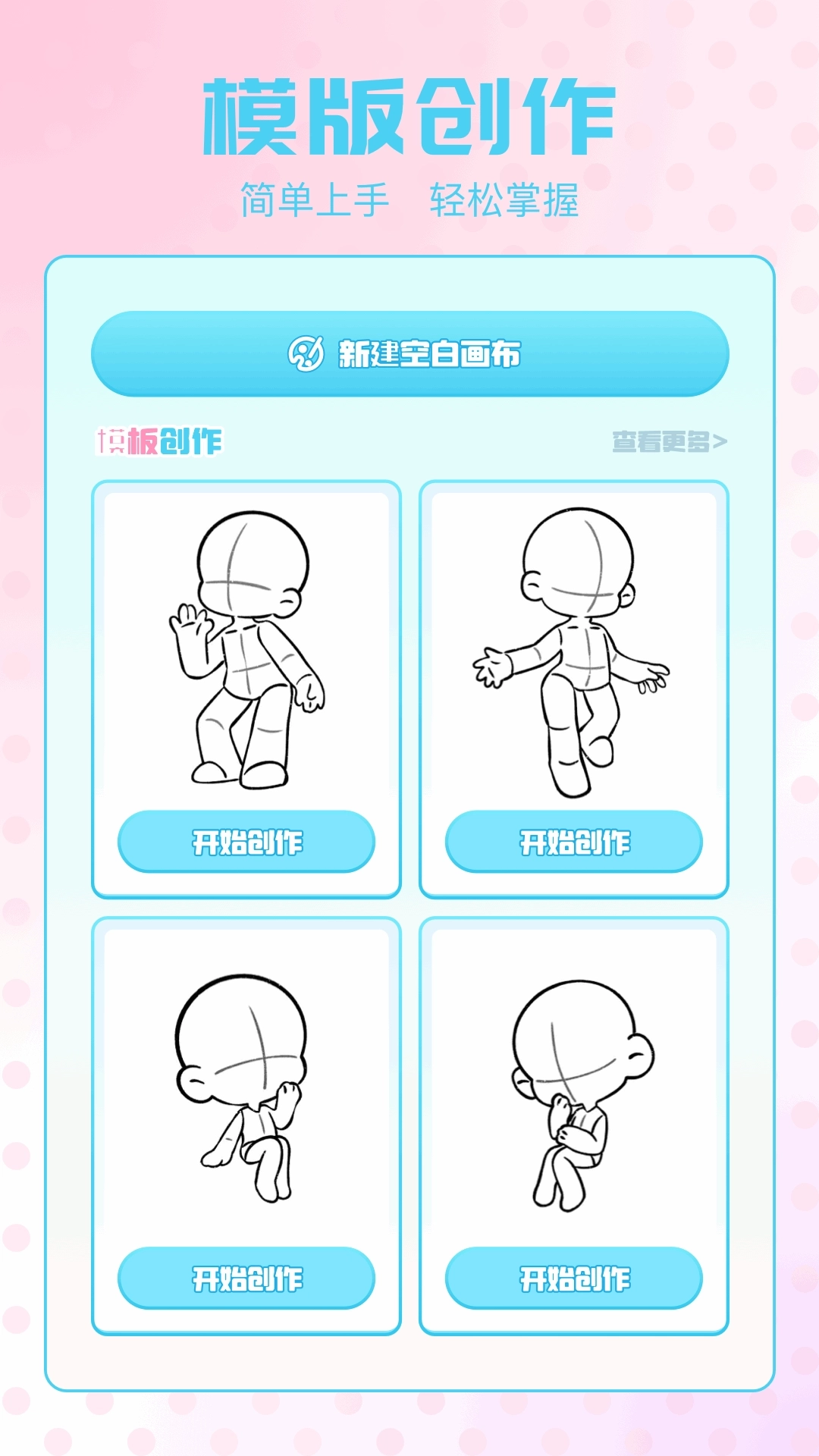Image resolution: width=819 pixels, height=1456 pixels.
Task: Expand the template list via 查看更多 chevron
Action: click(718, 441)
